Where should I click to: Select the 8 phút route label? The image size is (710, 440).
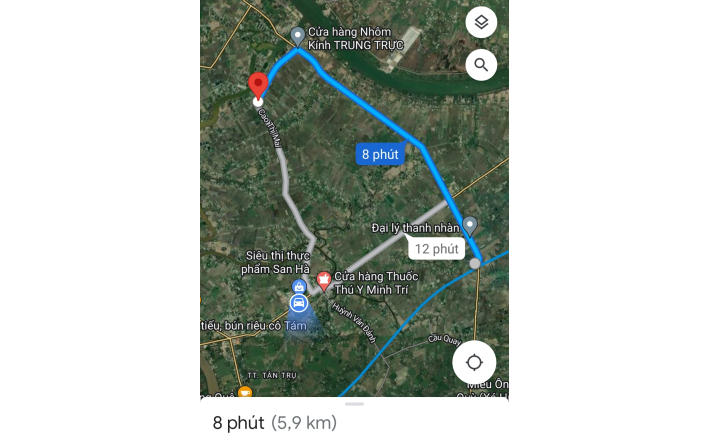(x=380, y=154)
